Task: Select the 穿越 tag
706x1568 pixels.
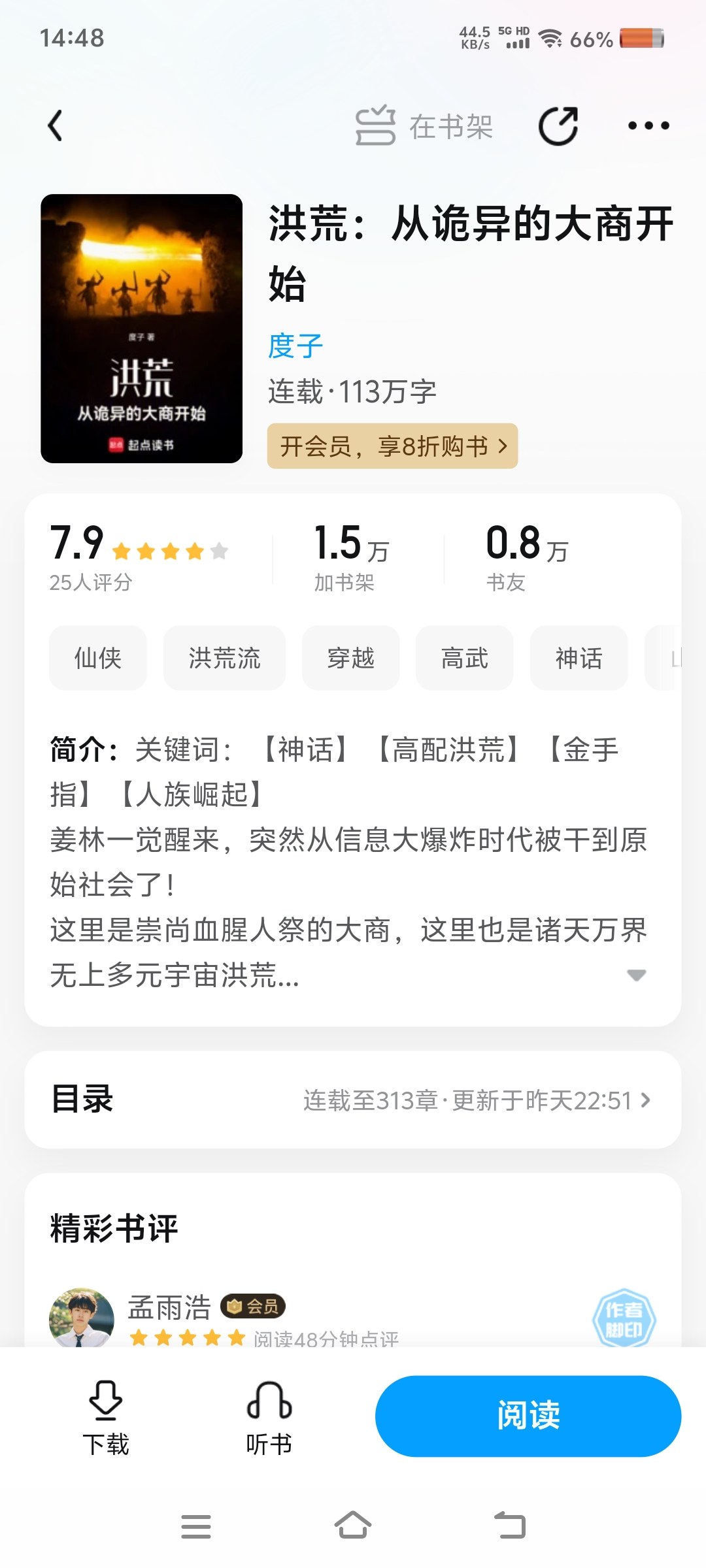Action: pyautogui.click(x=350, y=658)
